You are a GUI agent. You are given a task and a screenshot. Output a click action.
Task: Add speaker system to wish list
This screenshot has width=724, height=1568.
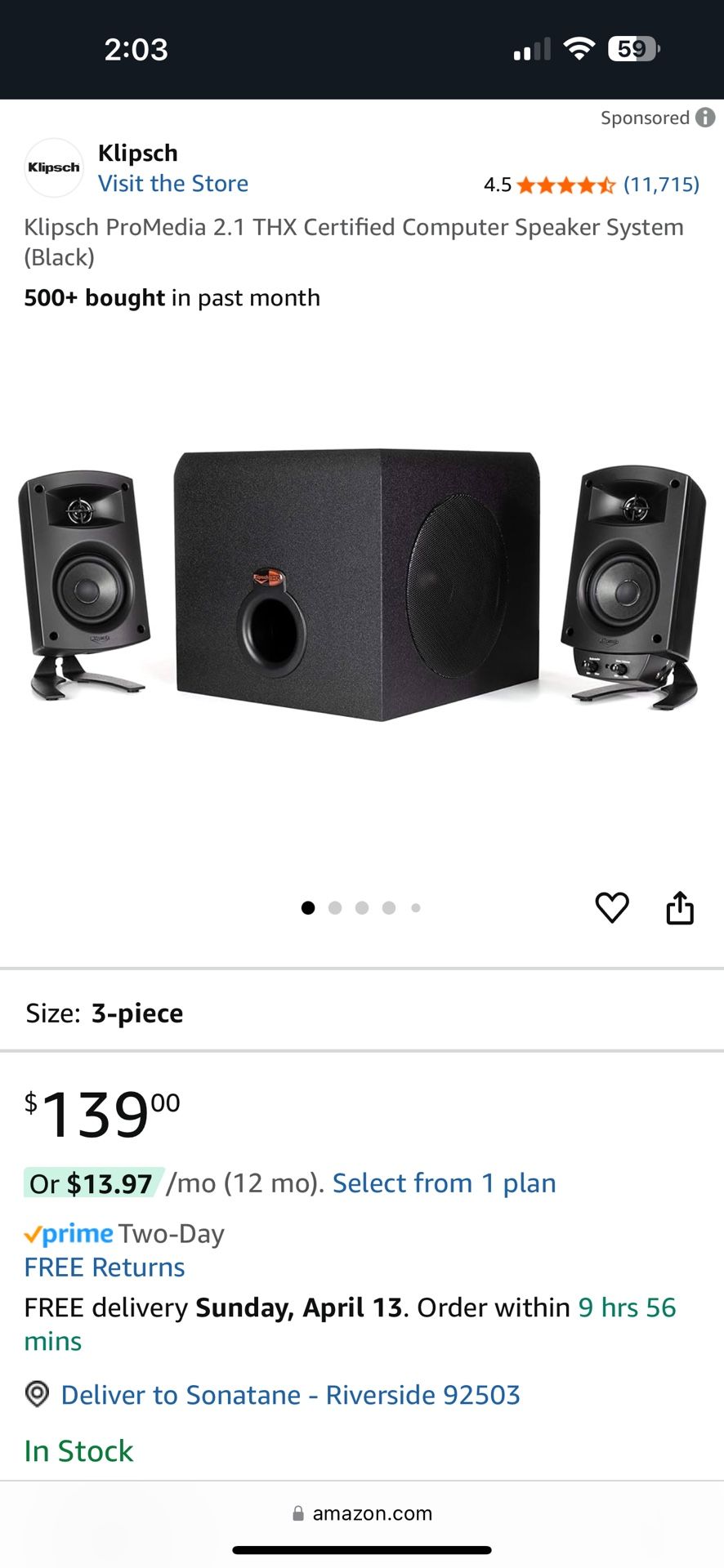click(x=611, y=908)
